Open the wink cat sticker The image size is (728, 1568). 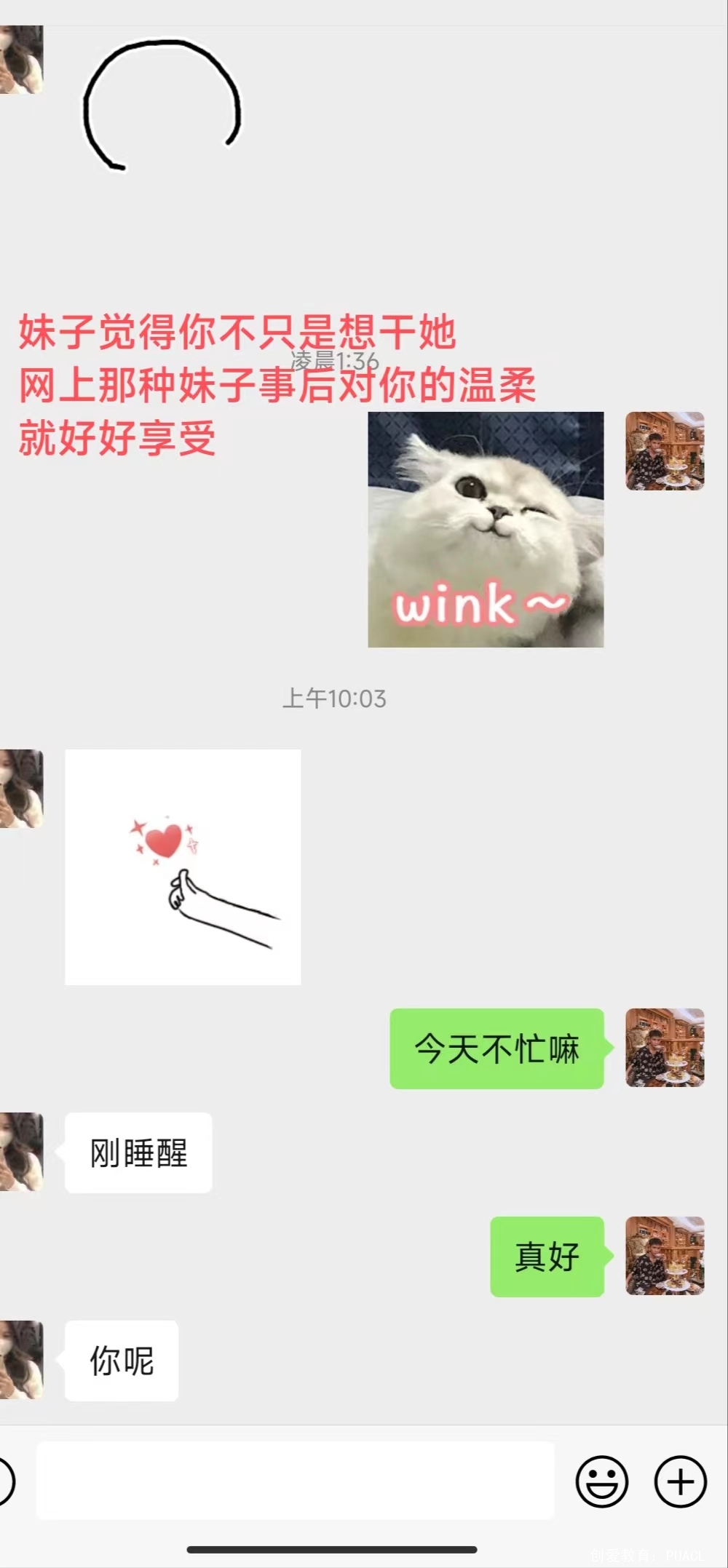[486, 529]
